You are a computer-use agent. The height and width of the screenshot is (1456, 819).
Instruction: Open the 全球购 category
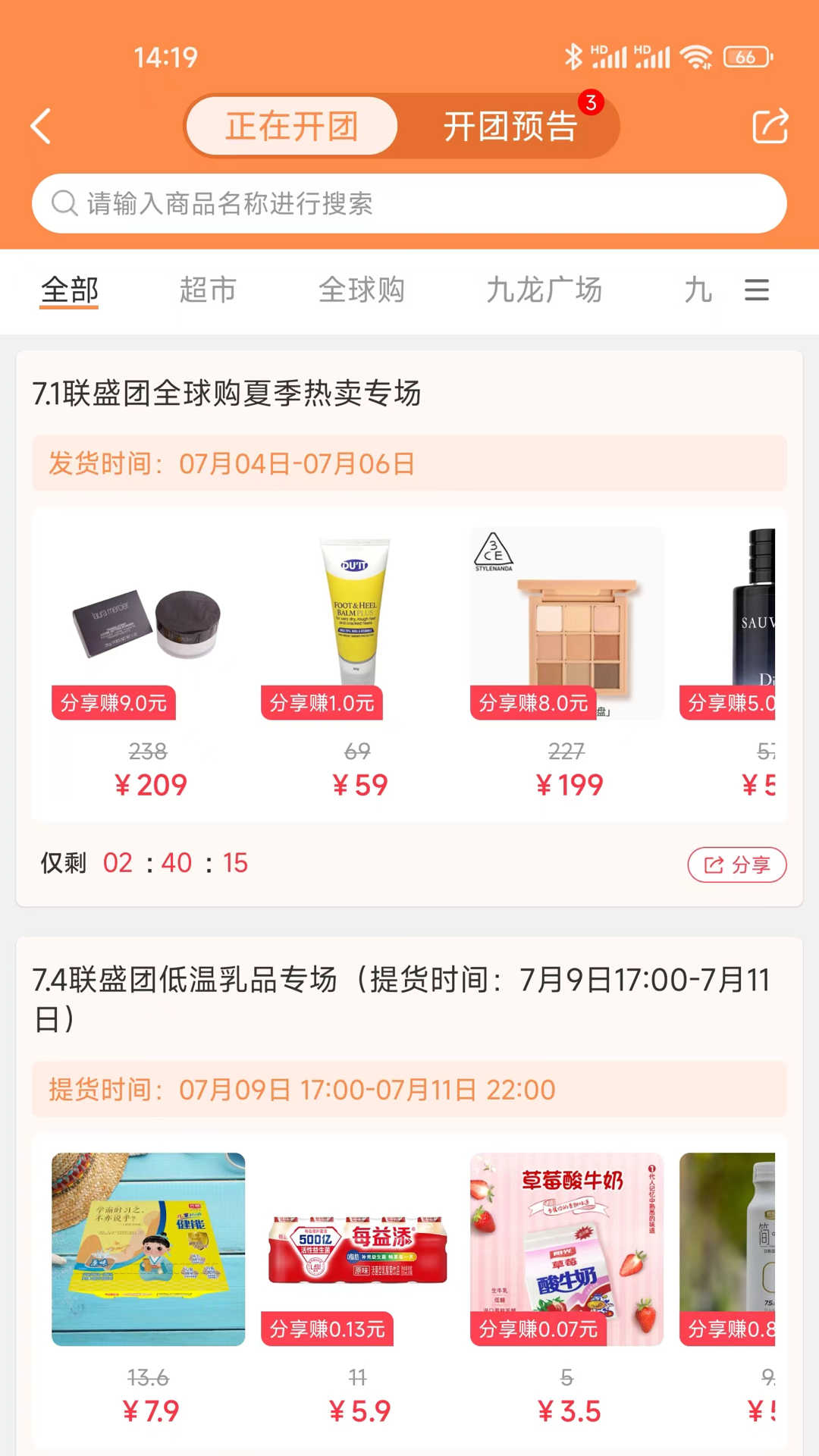pos(362,290)
